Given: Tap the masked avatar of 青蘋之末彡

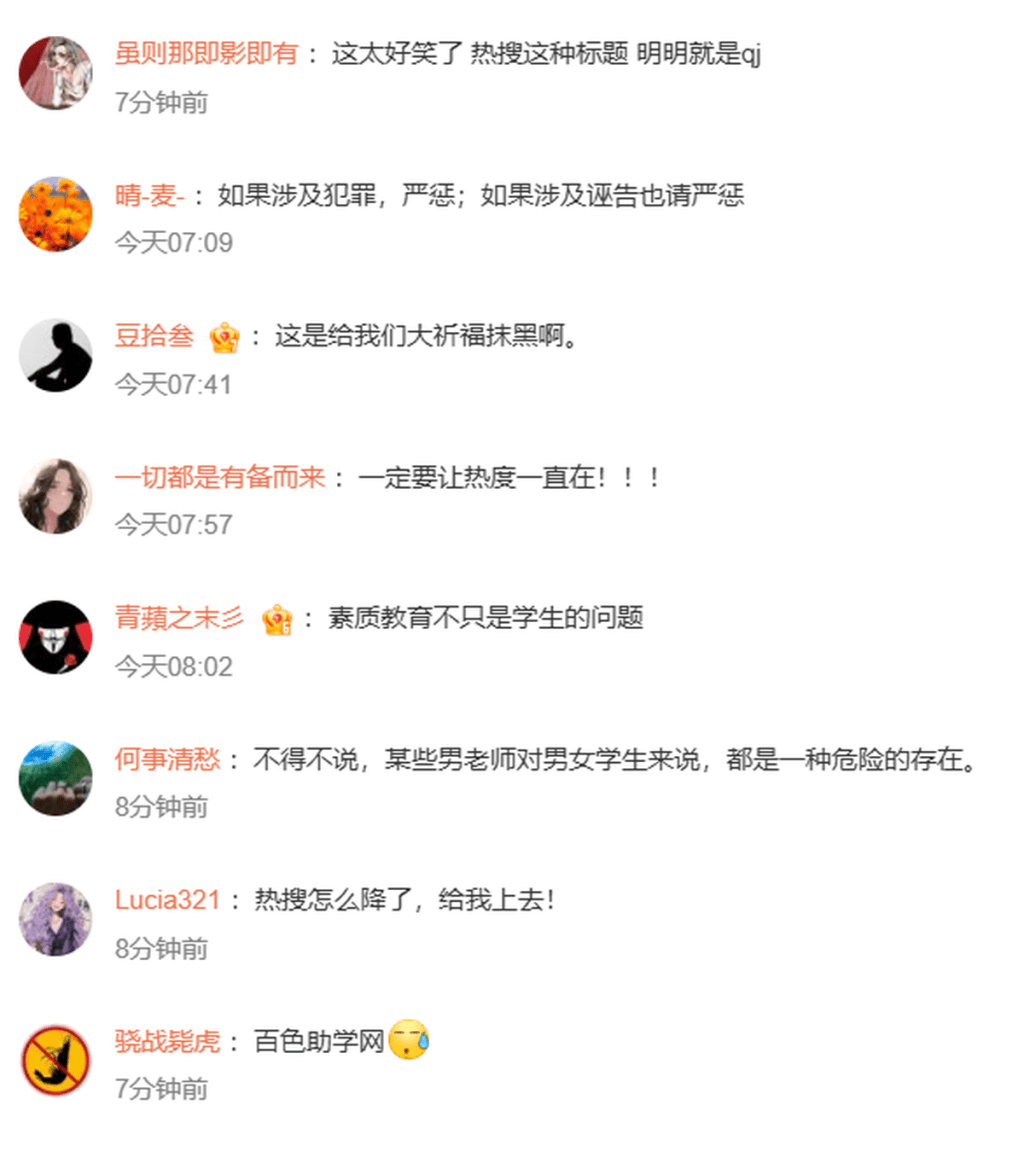Looking at the screenshot, I should [x=56, y=637].
